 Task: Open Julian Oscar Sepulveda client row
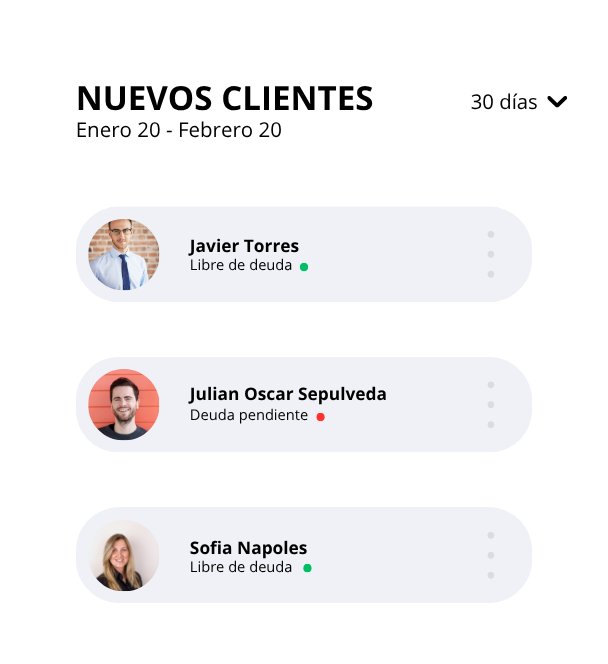tap(300, 404)
